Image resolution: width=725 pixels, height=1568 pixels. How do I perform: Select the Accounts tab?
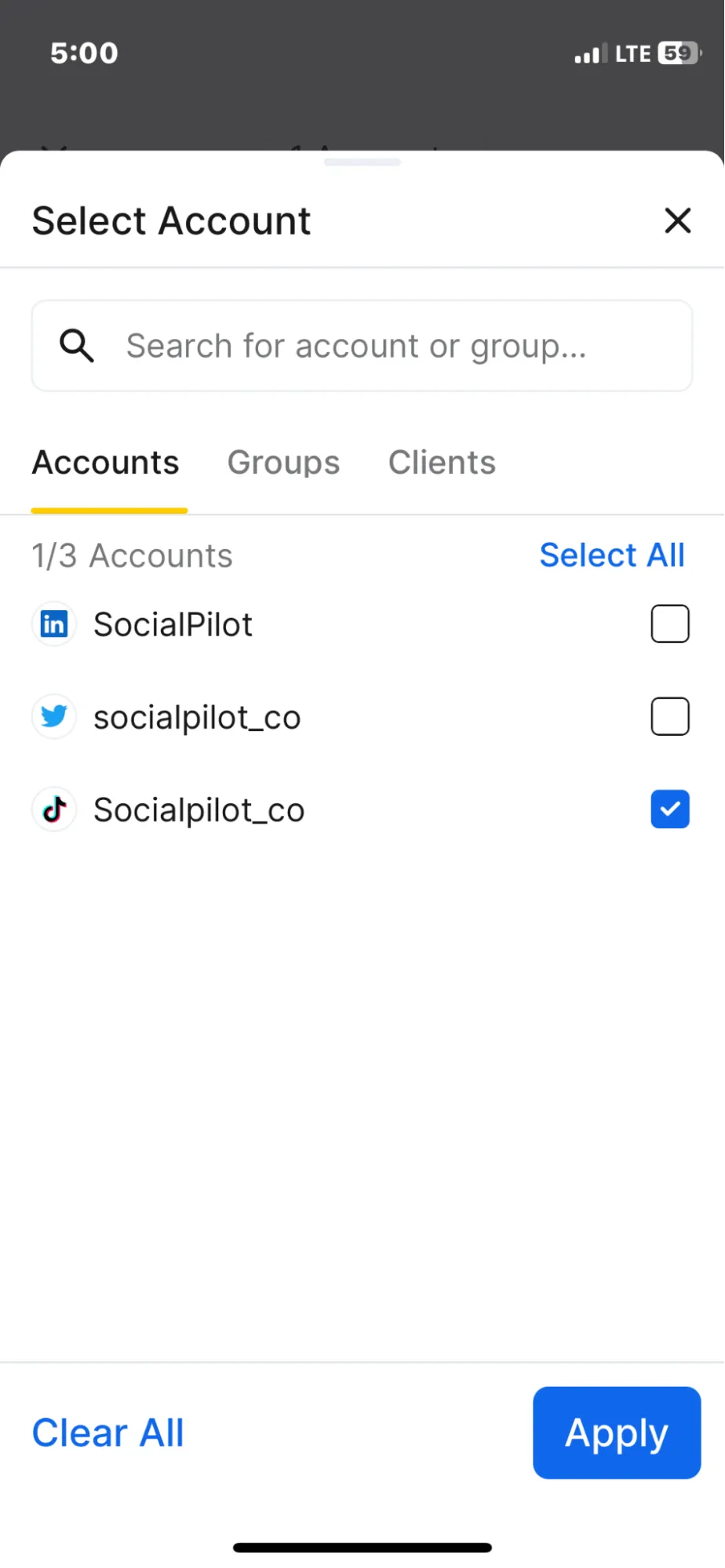pyautogui.click(x=105, y=462)
